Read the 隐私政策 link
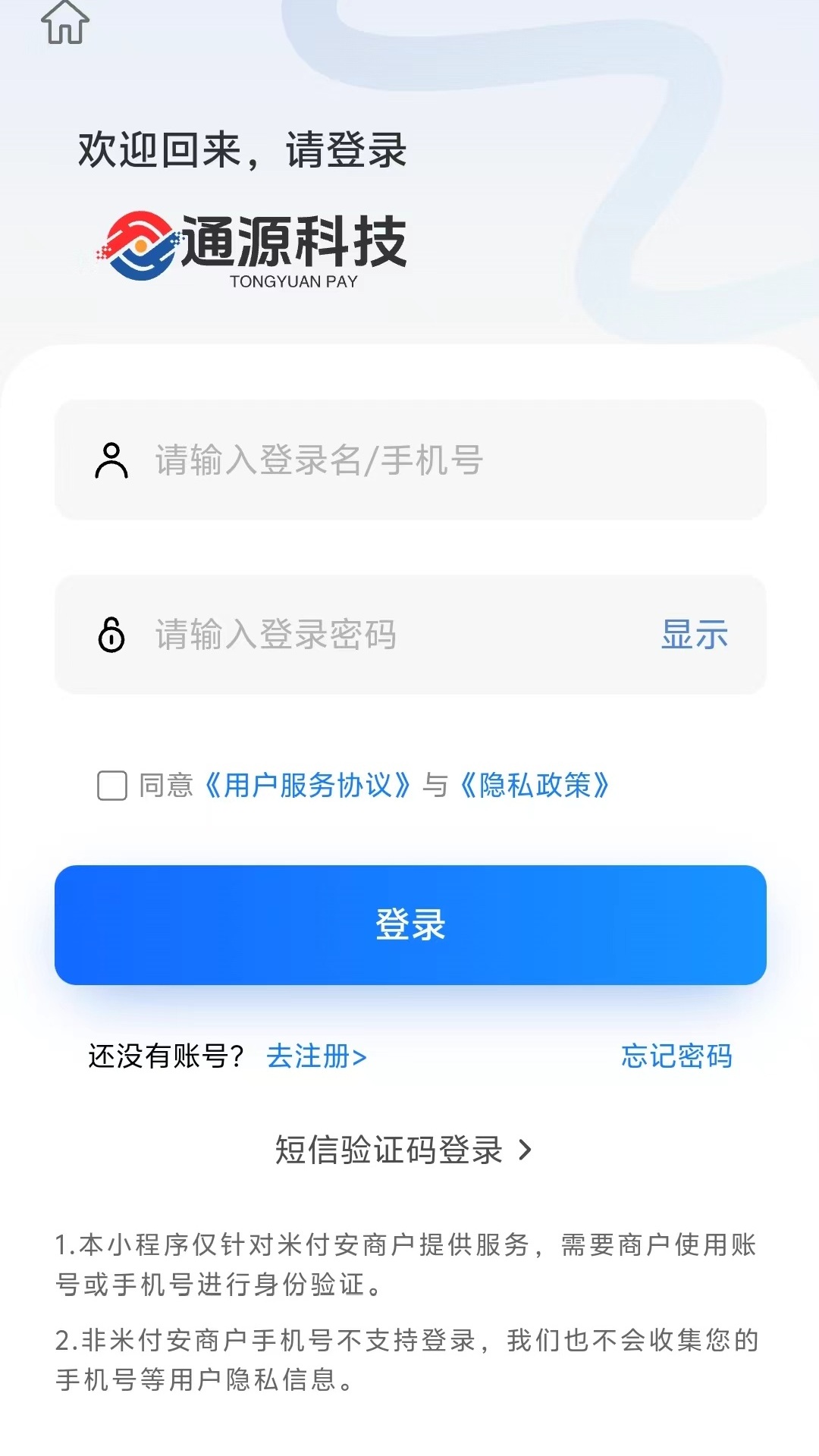 pyautogui.click(x=535, y=786)
